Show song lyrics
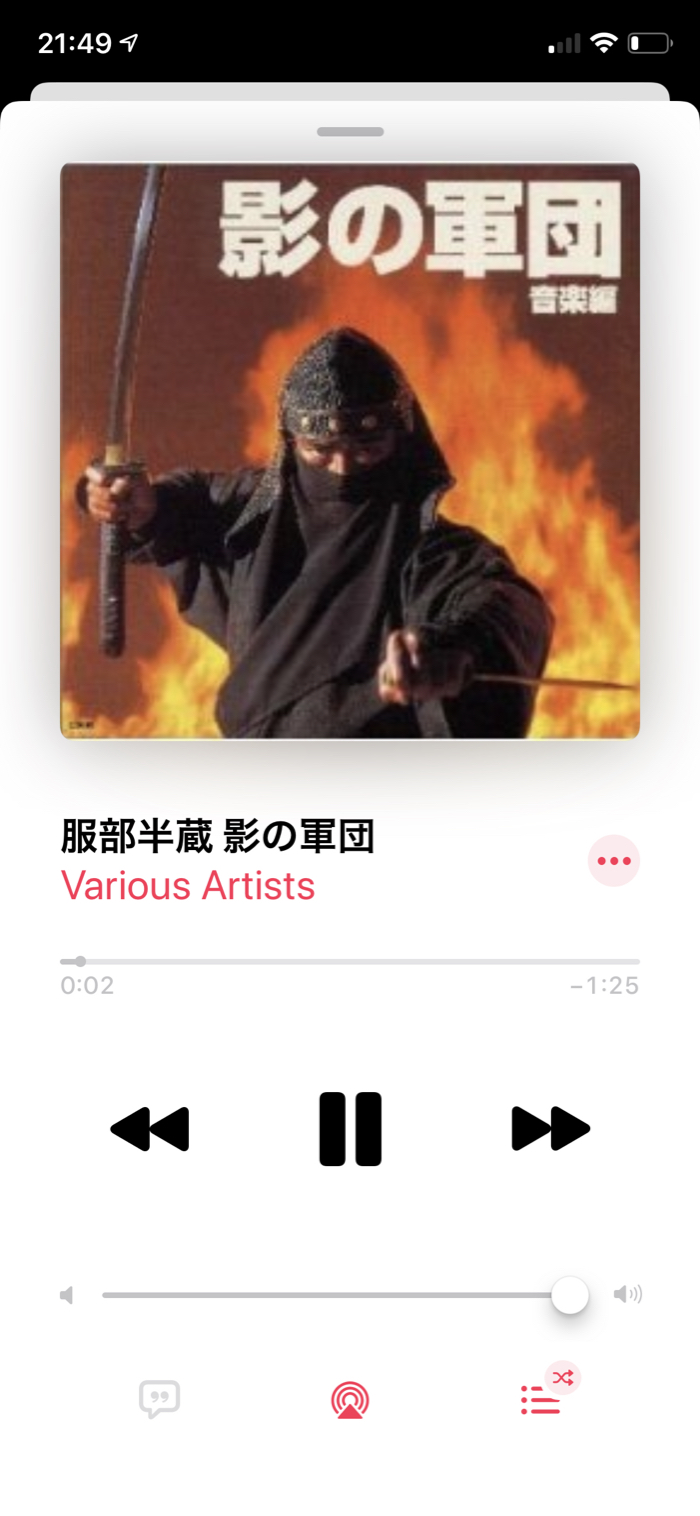The width and height of the screenshot is (700, 1516). (159, 1400)
